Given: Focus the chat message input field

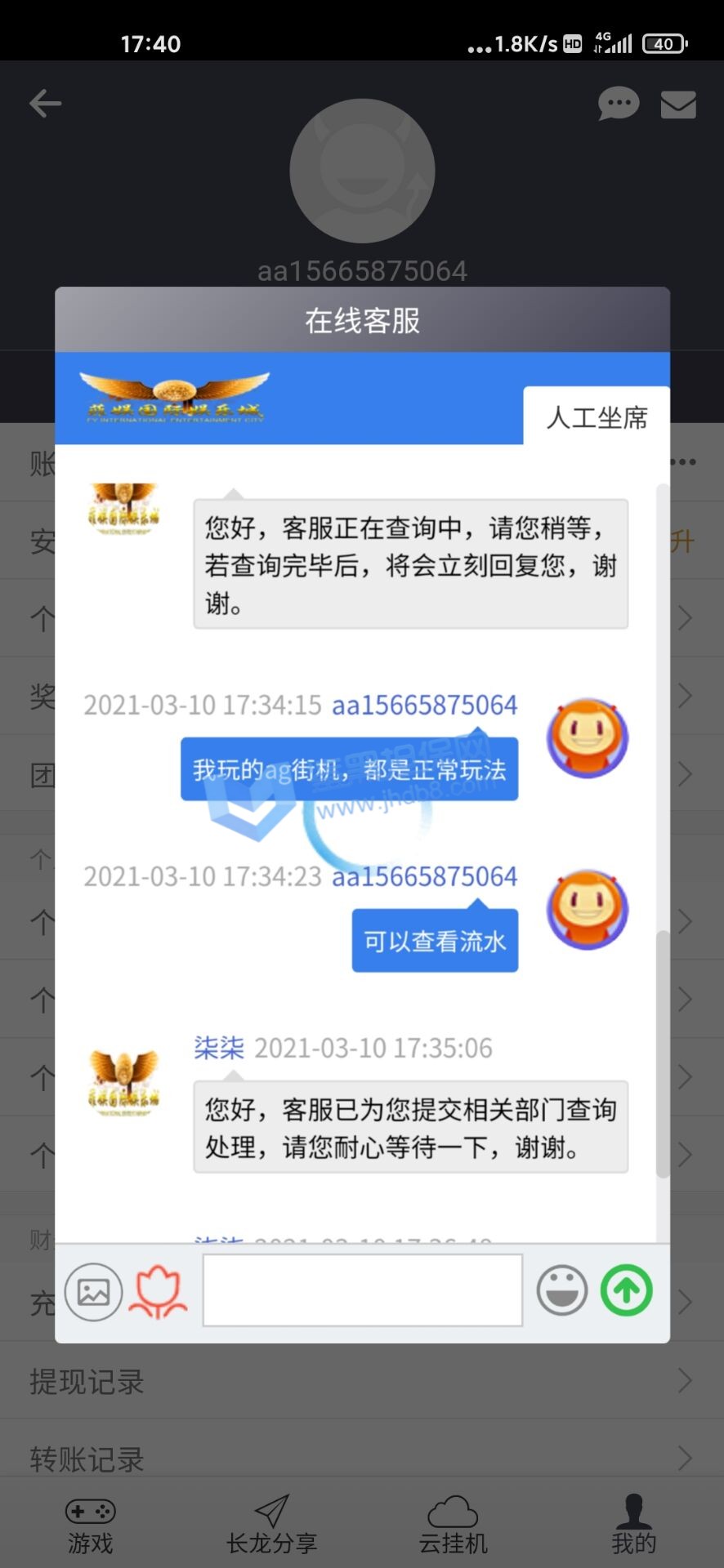Looking at the screenshot, I should (x=362, y=1290).
